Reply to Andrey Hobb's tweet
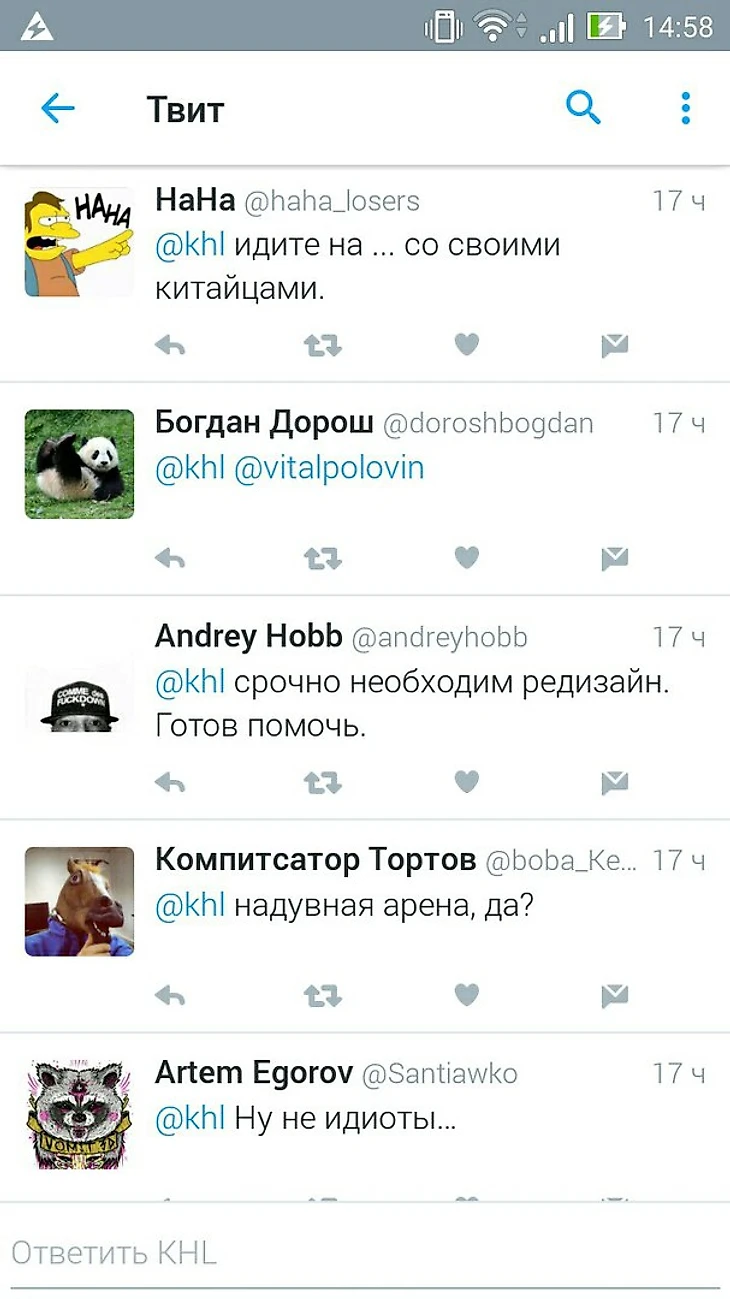730x1299 pixels. (171, 782)
